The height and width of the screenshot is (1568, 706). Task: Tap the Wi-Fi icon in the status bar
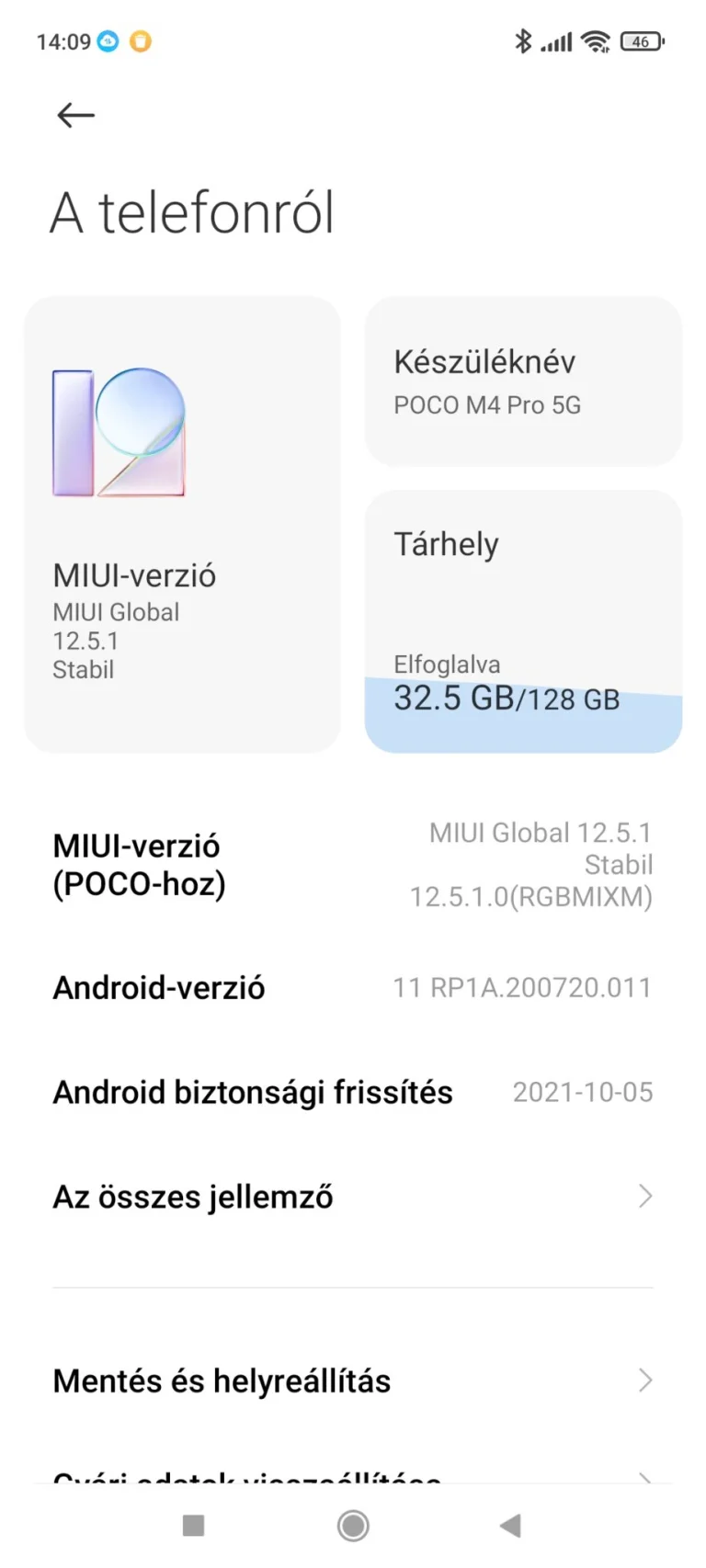pyautogui.click(x=596, y=41)
